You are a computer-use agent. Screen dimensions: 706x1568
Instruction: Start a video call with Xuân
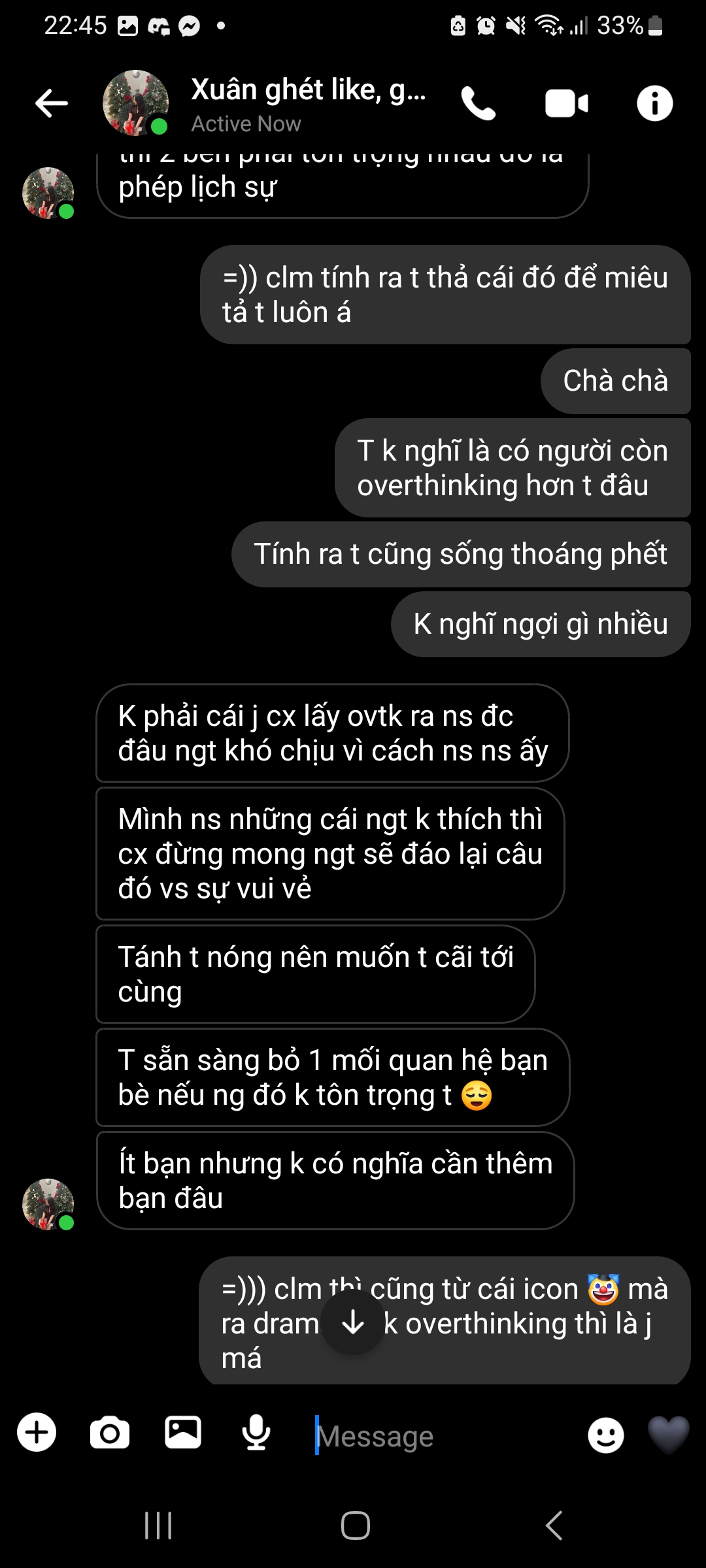567,103
